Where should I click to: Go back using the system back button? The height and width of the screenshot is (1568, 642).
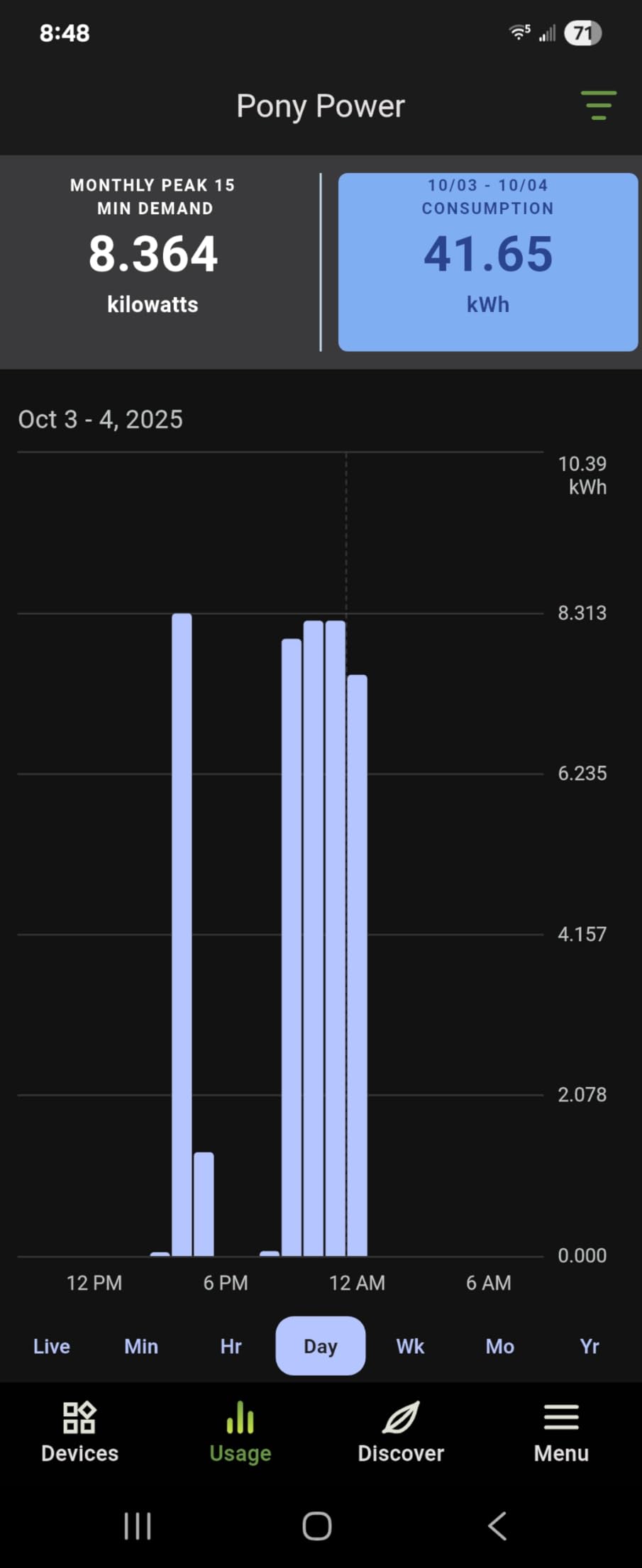(497, 1525)
